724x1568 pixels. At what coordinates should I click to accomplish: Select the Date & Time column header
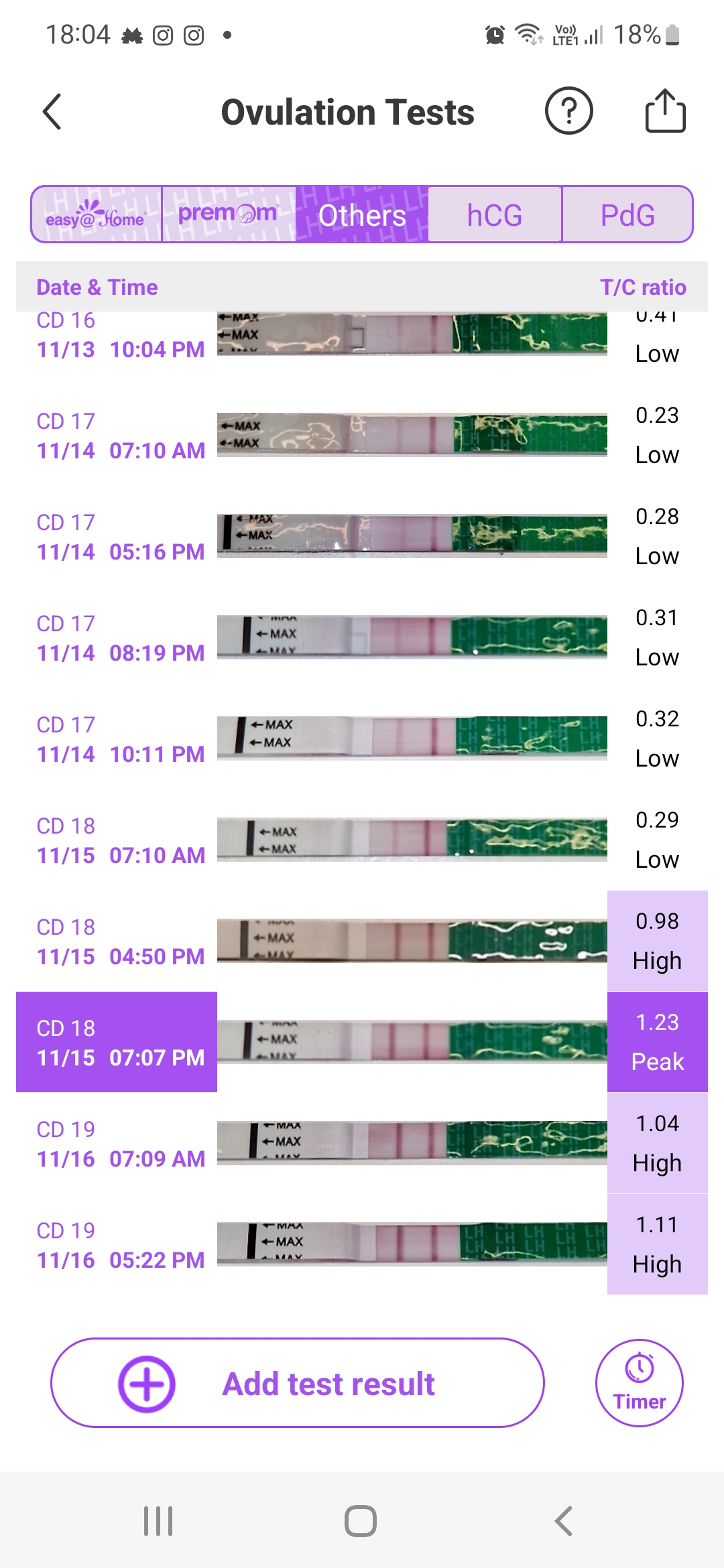click(97, 287)
